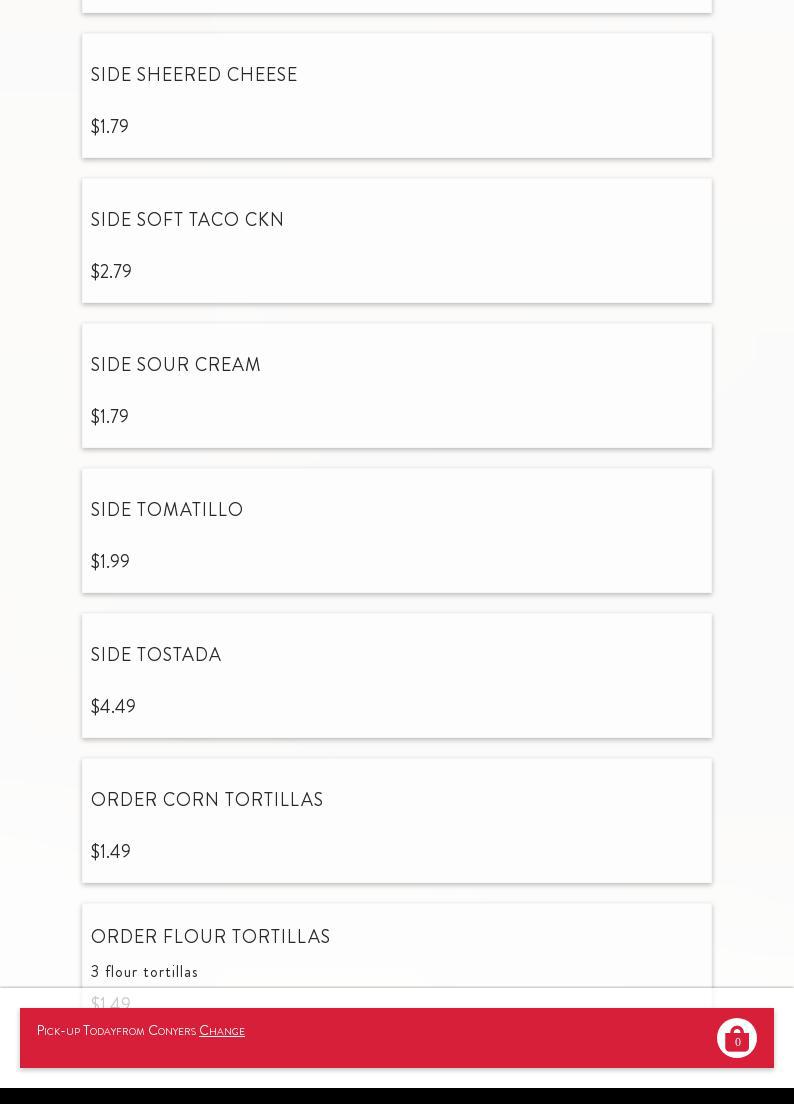Select Side Soft Taco CKN
The width and height of the screenshot is (794, 1104).
[x=396, y=241]
